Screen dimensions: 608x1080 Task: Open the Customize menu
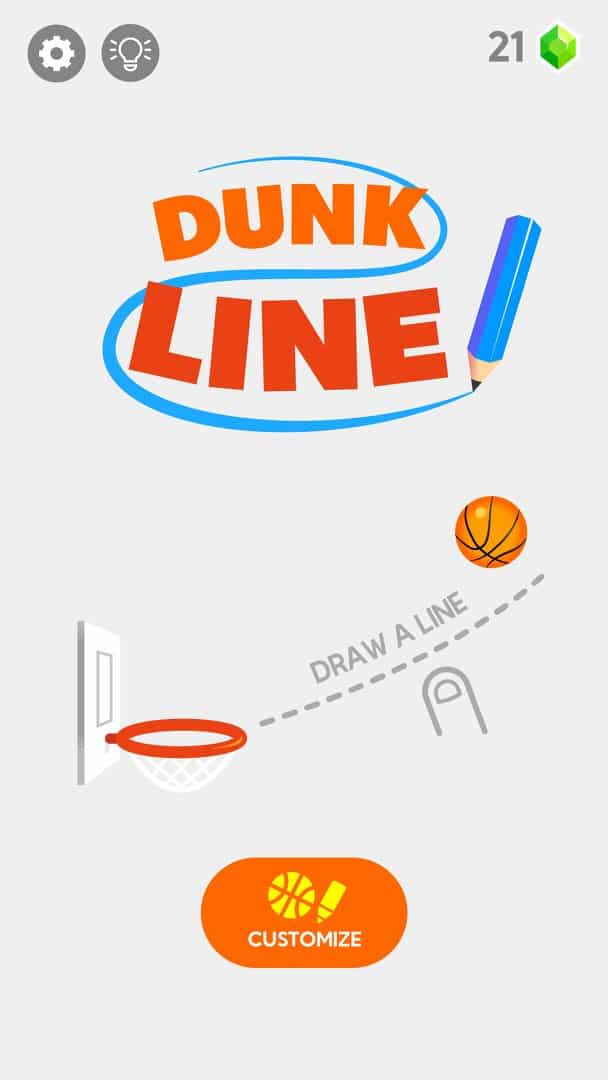[x=304, y=912]
